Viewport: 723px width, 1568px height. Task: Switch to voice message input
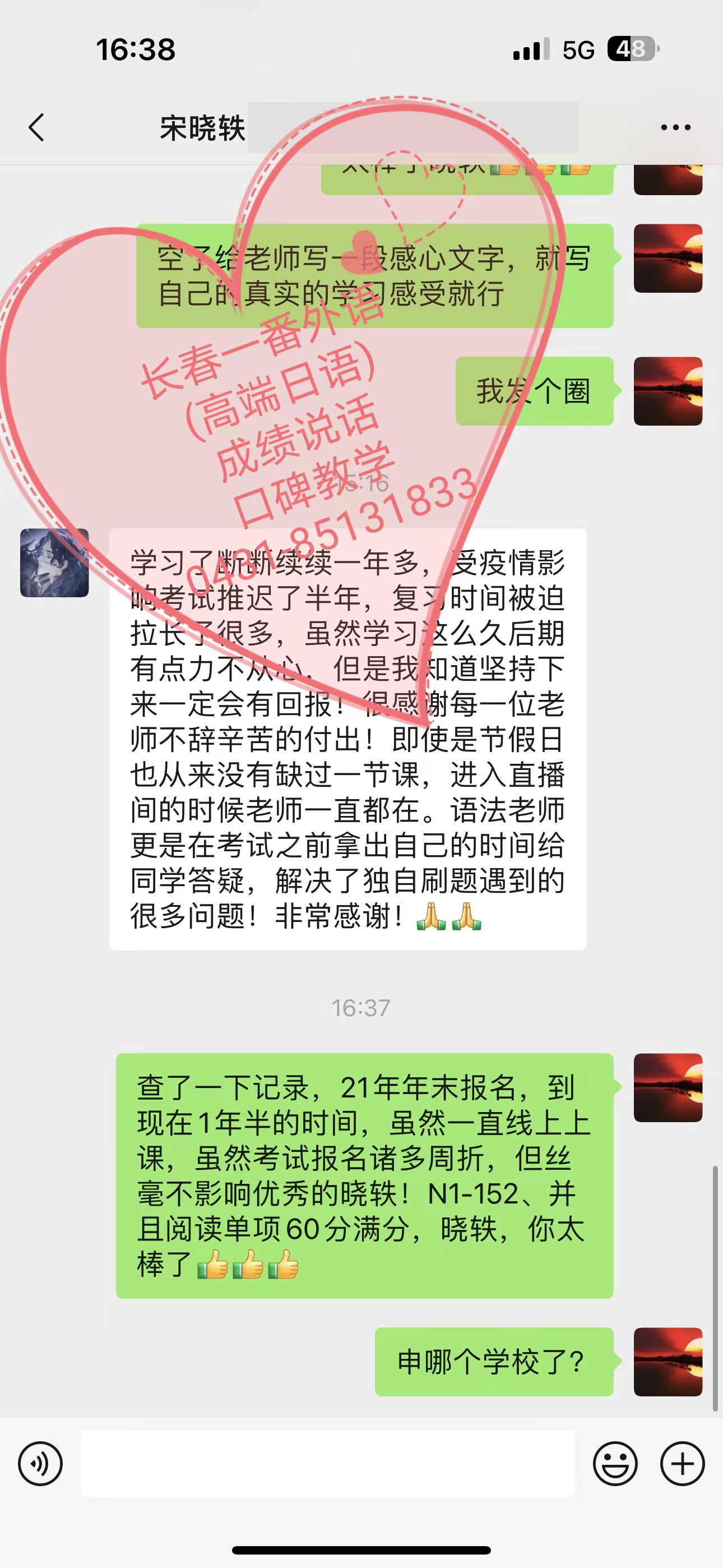(x=40, y=1464)
